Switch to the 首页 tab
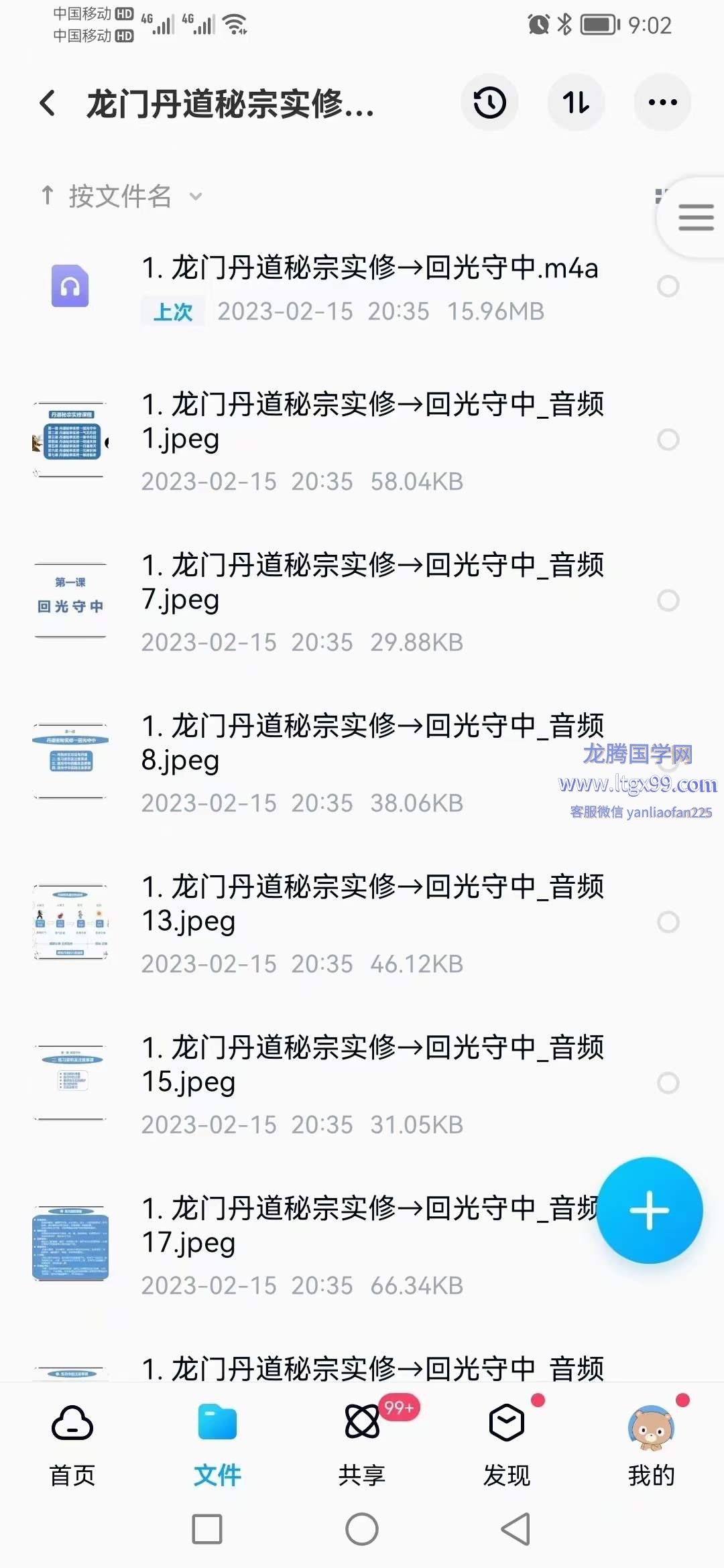This screenshot has width=724, height=1568. (x=72, y=1441)
